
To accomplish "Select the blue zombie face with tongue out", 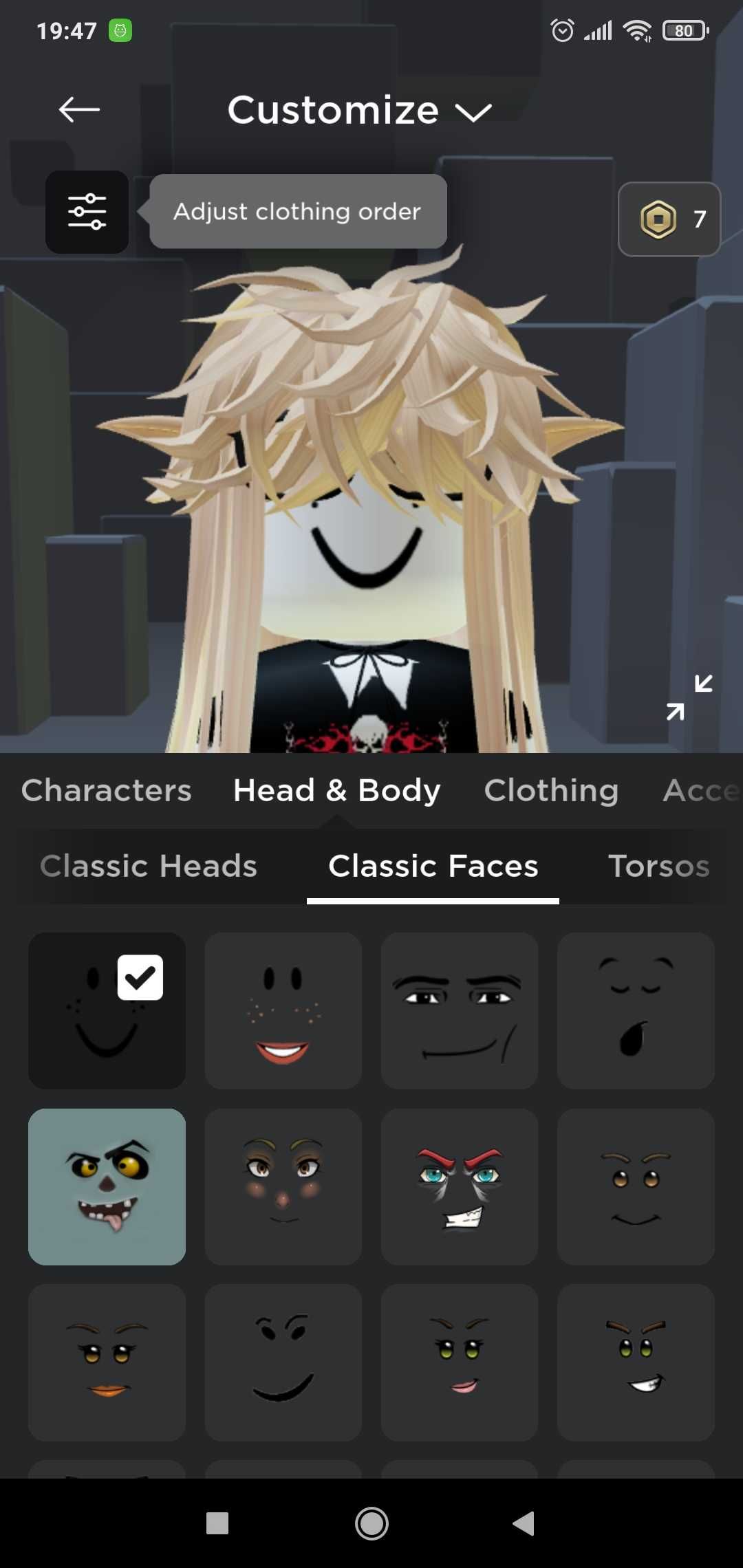I will click(x=107, y=1187).
